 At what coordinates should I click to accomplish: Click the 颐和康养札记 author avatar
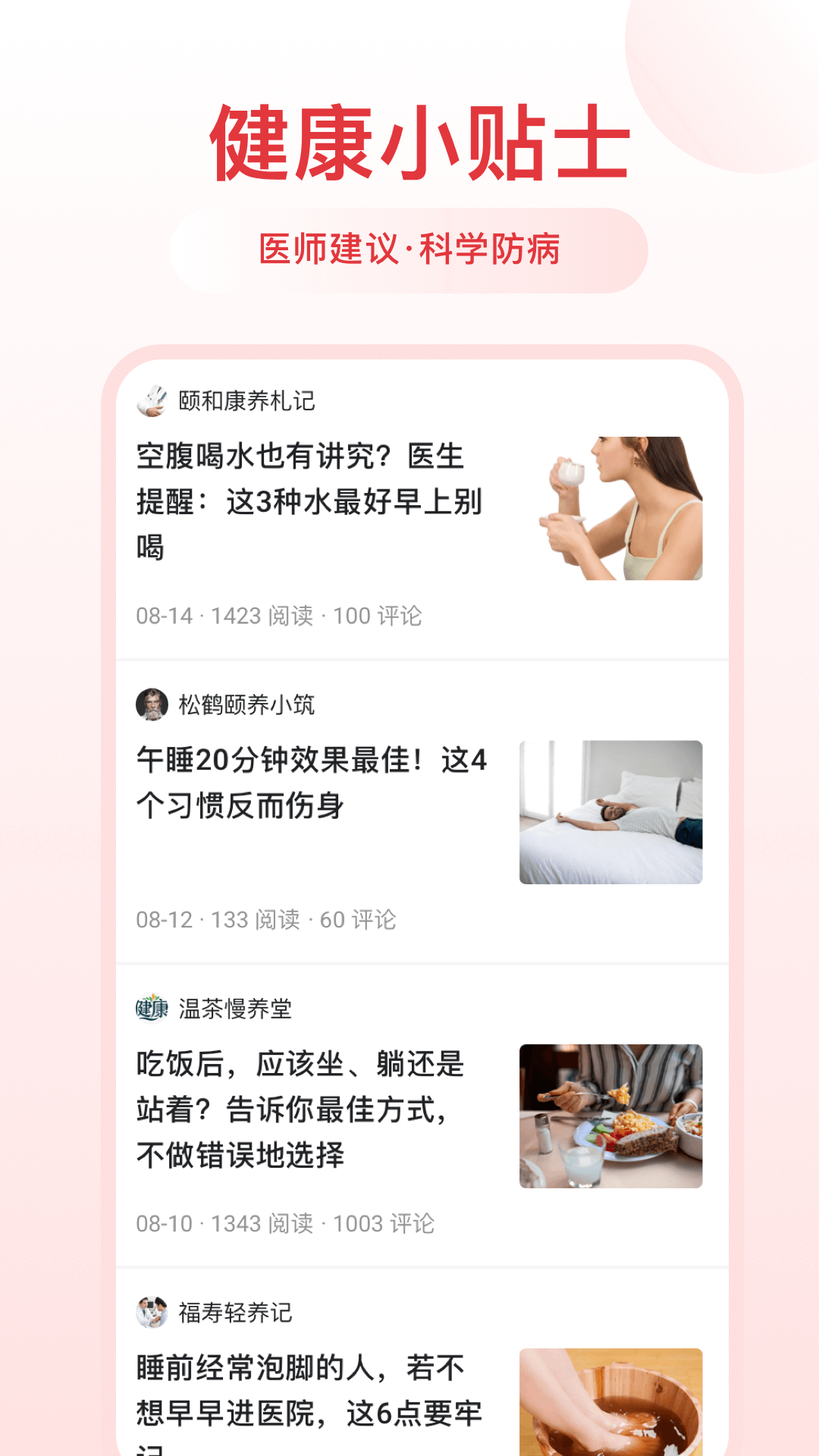pyautogui.click(x=153, y=402)
